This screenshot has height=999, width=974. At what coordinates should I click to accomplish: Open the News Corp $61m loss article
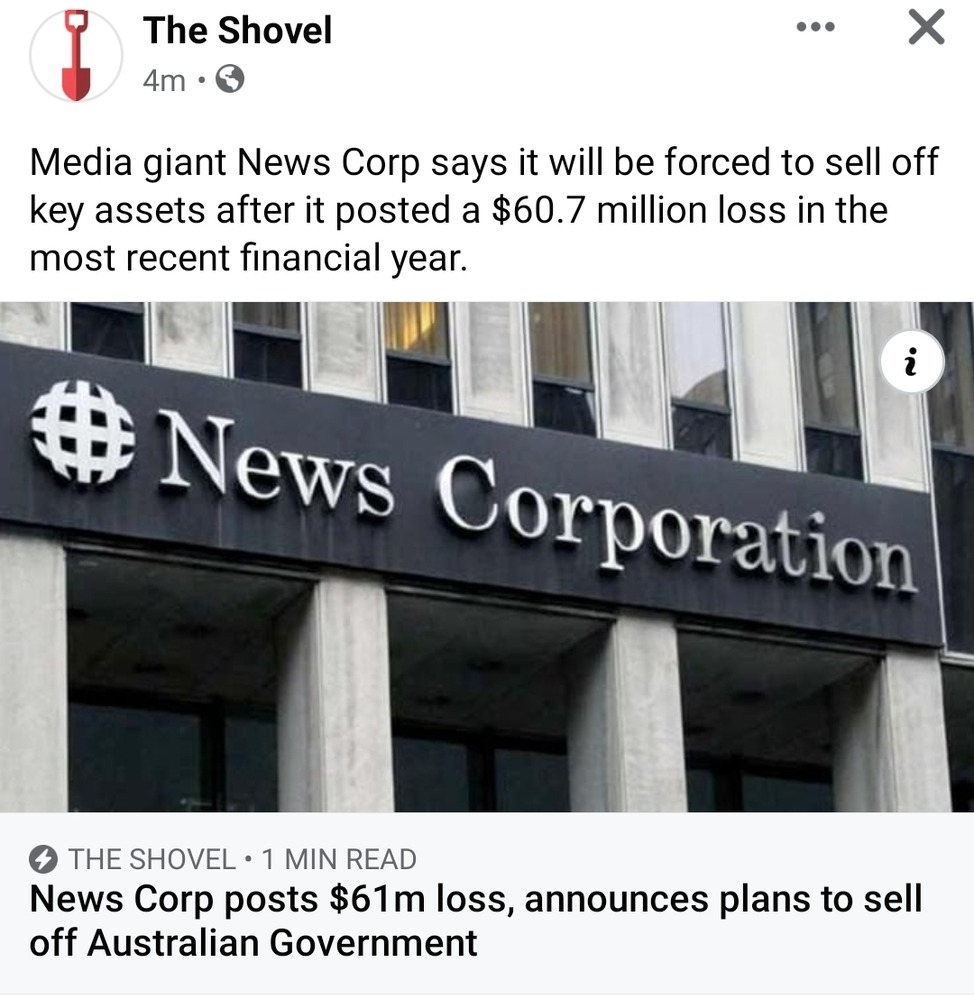(475, 919)
